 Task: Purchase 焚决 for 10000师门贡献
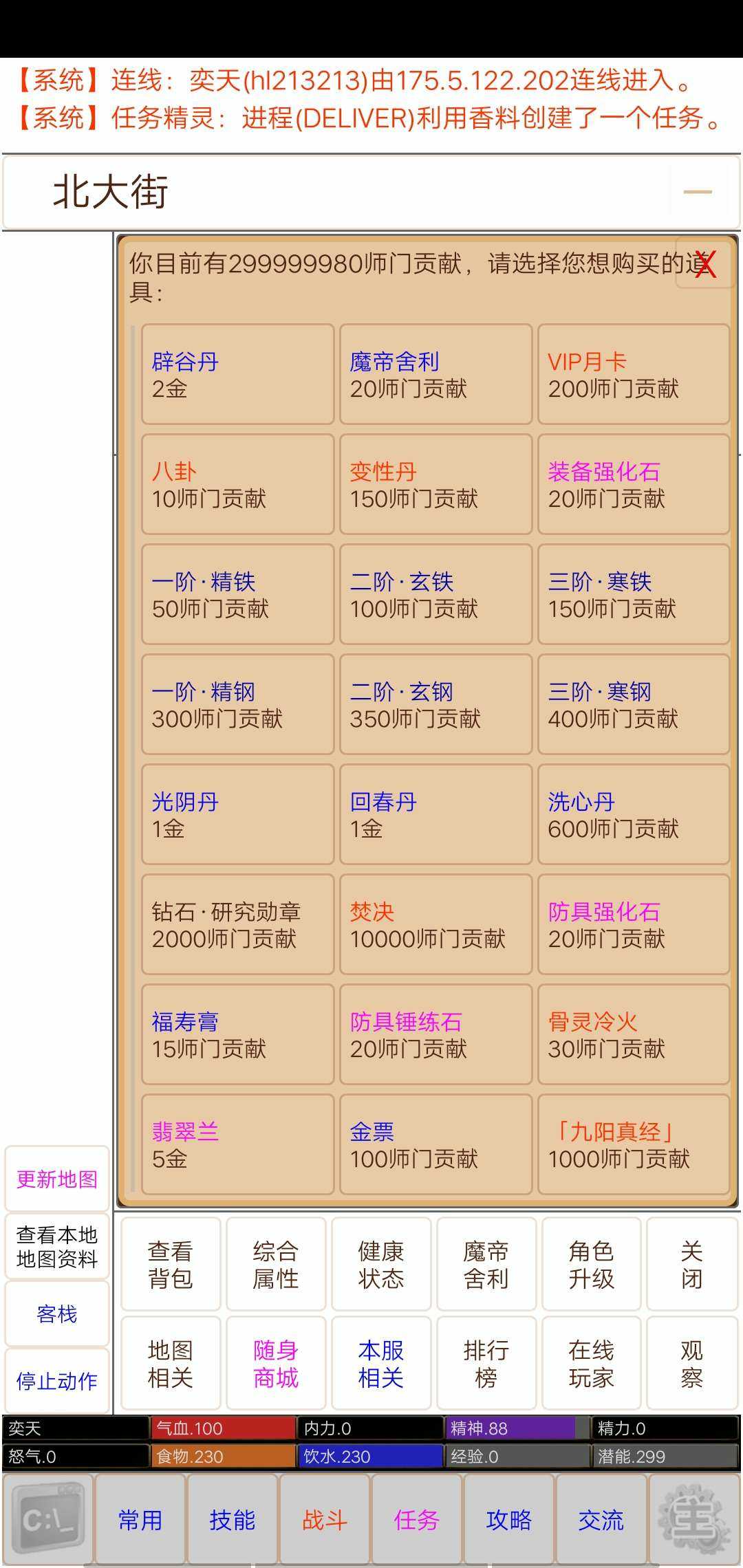(435, 925)
